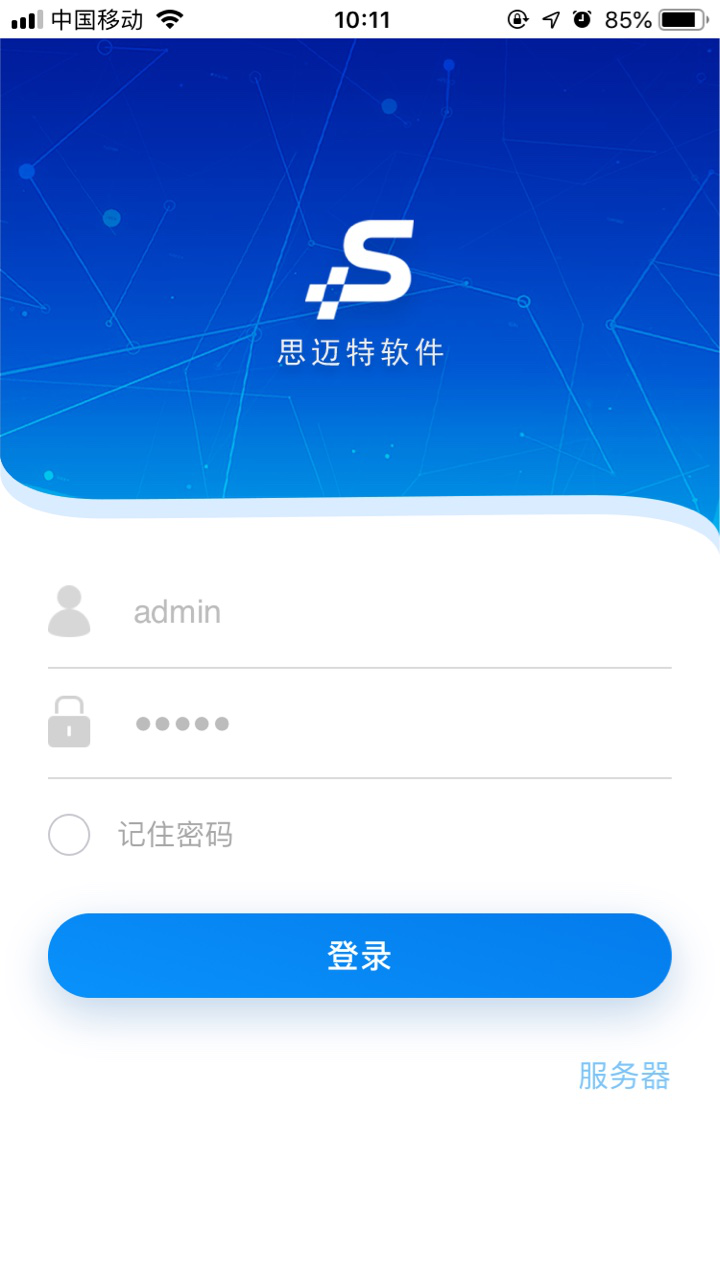The height and width of the screenshot is (1280, 720).
Task: Enable the 记住密码 checkbox
Action: (x=69, y=835)
